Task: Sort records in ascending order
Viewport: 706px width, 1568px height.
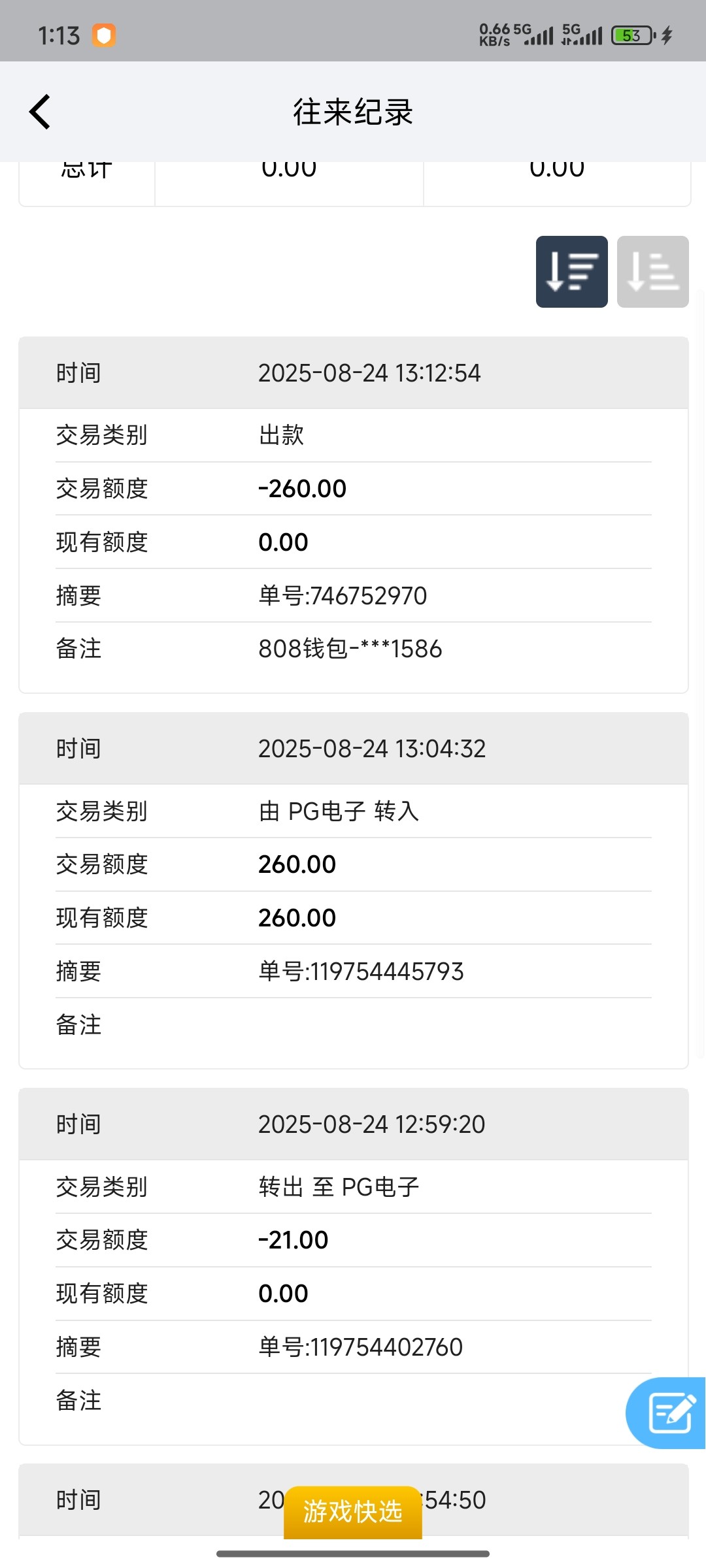Action: 652,272
